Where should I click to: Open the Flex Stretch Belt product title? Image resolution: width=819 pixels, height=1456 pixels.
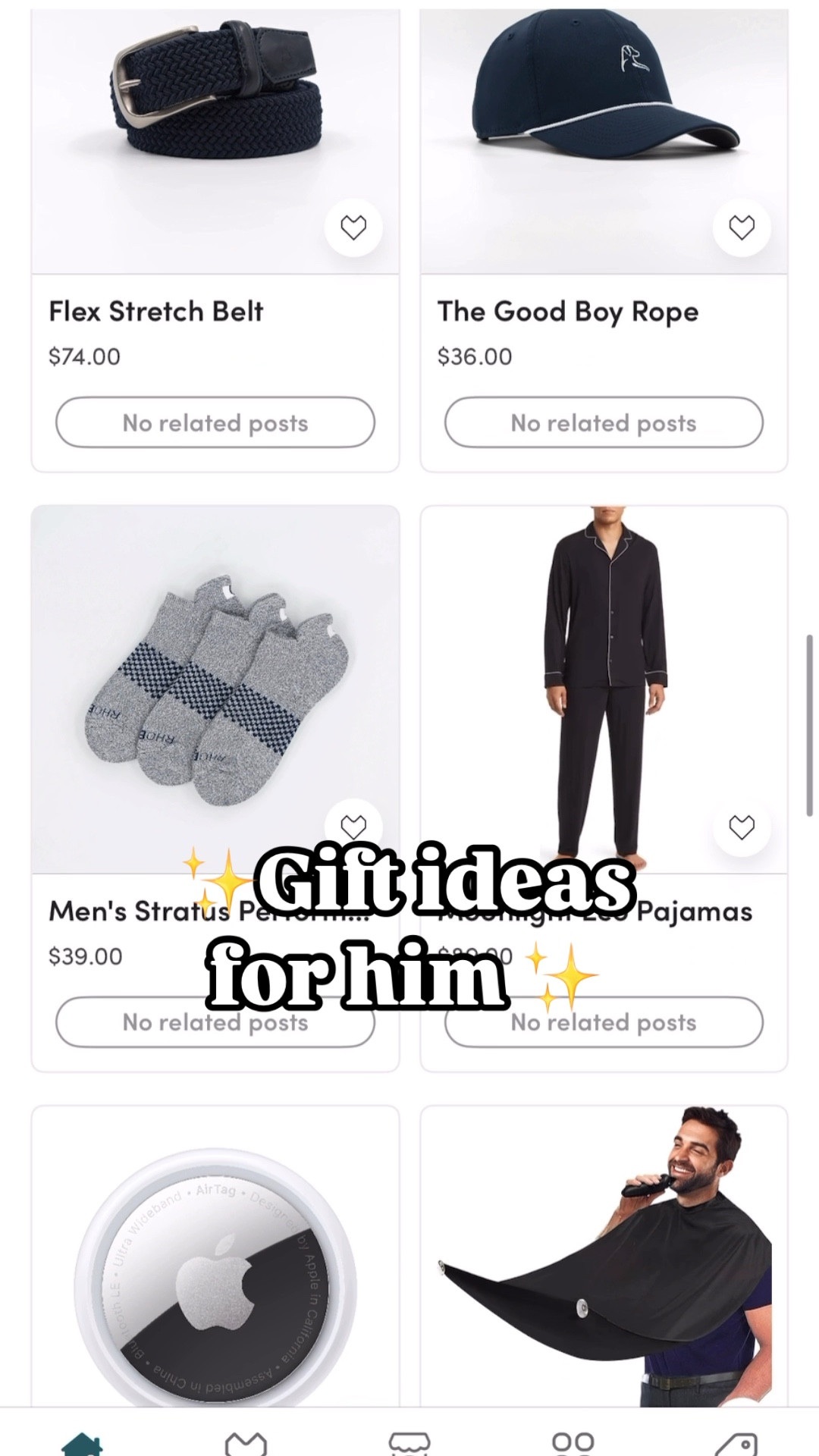155,312
